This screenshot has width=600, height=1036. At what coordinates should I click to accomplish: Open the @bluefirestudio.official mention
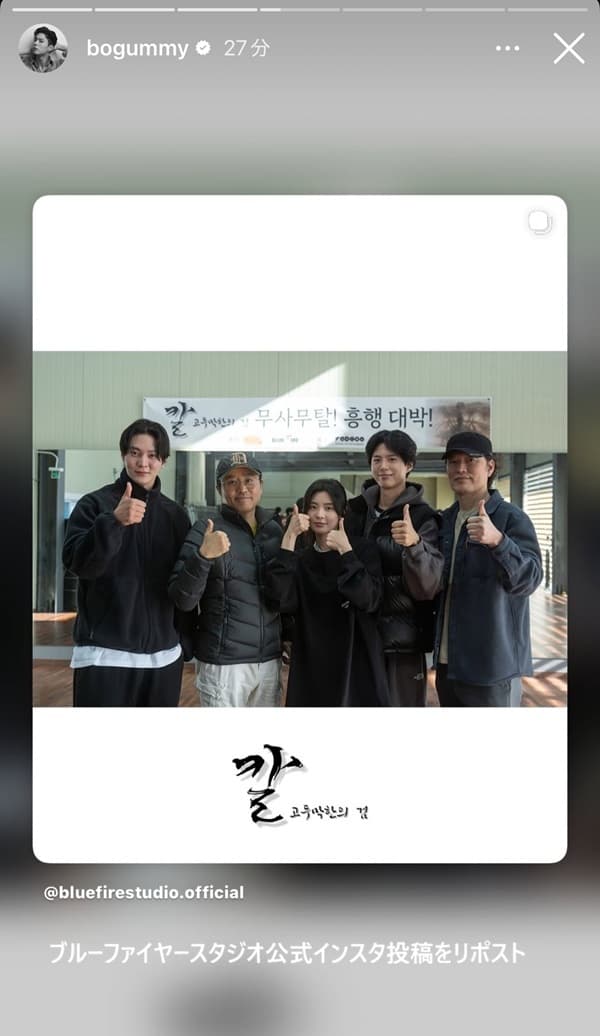click(144, 892)
